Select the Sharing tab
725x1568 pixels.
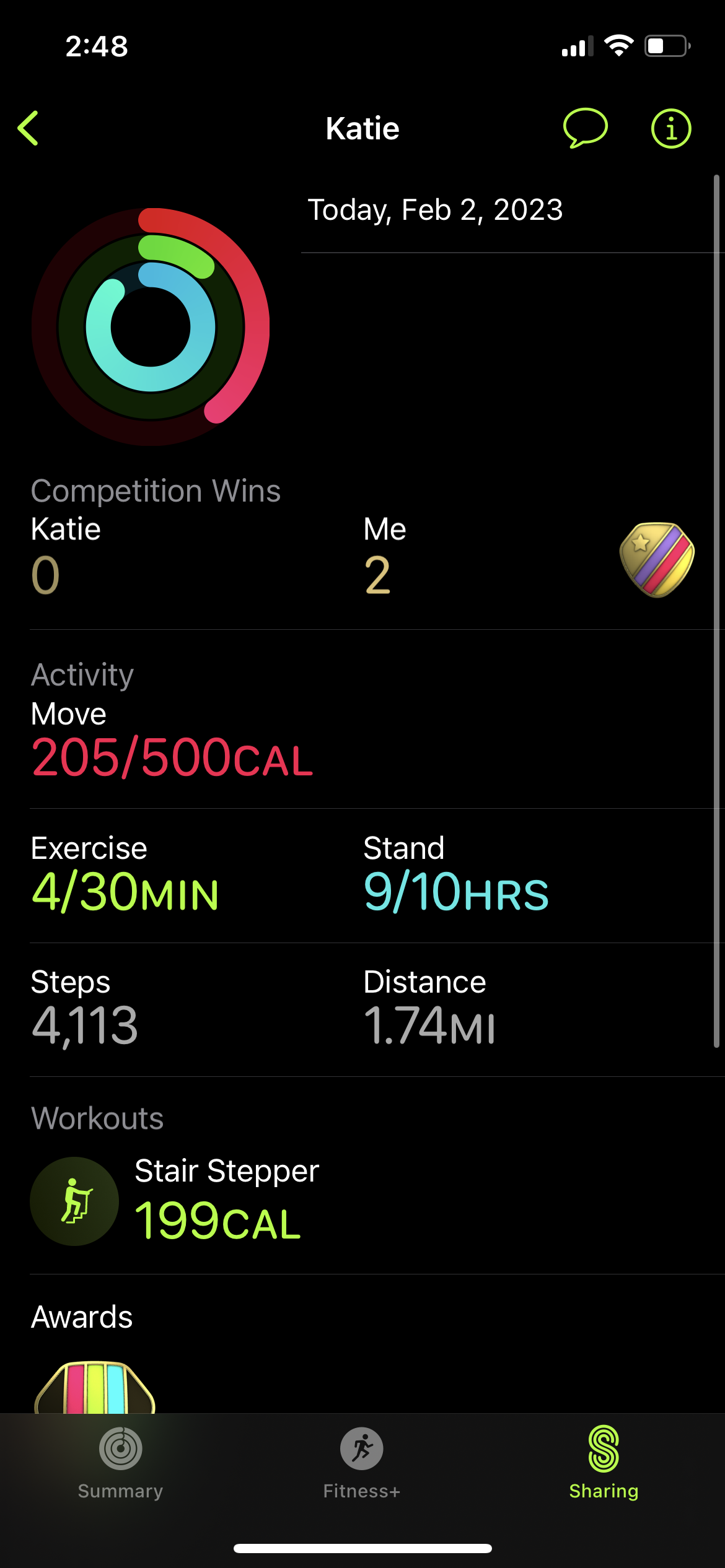coord(604,1461)
